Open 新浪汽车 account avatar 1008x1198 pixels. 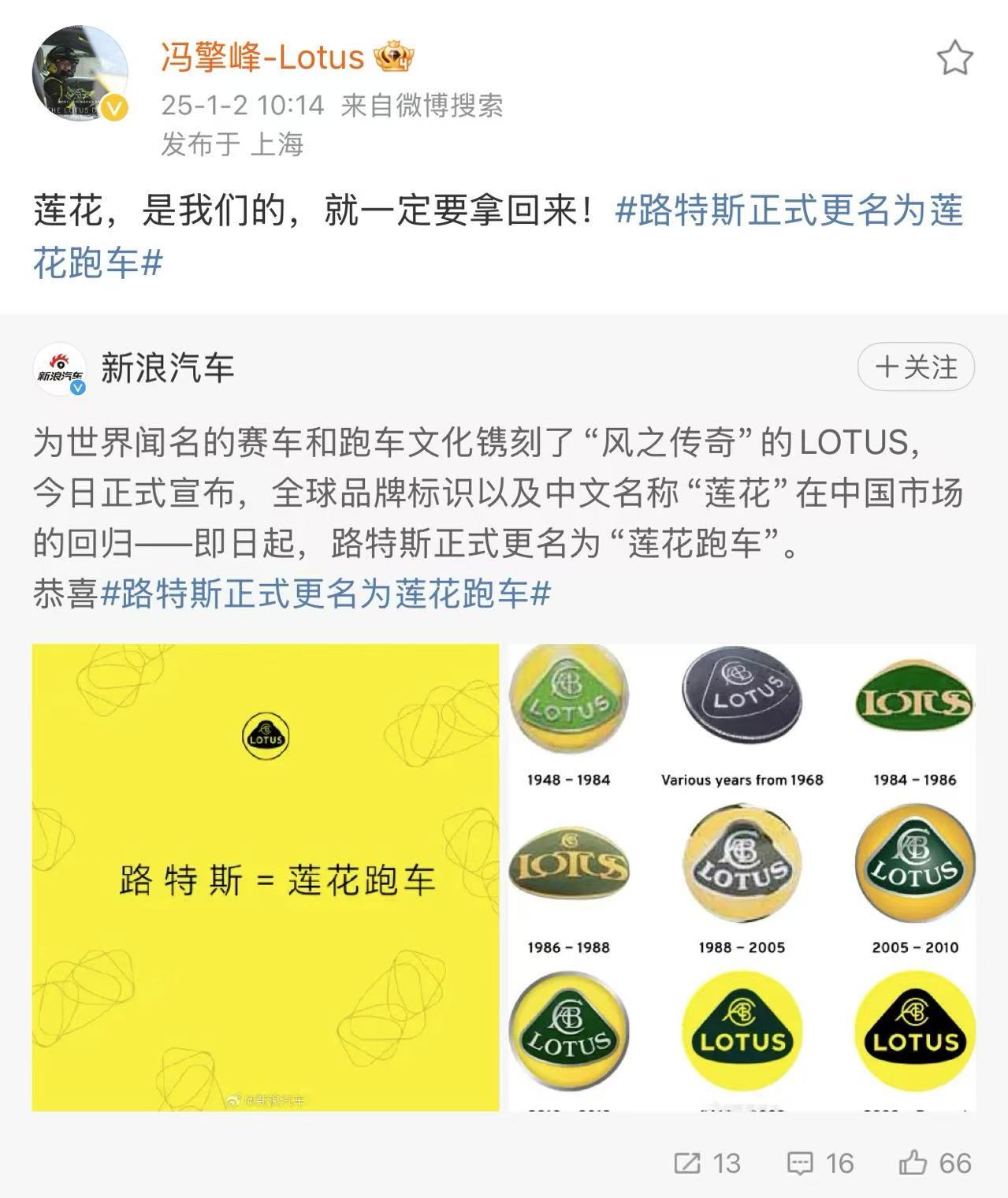pyautogui.click(x=59, y=368)
